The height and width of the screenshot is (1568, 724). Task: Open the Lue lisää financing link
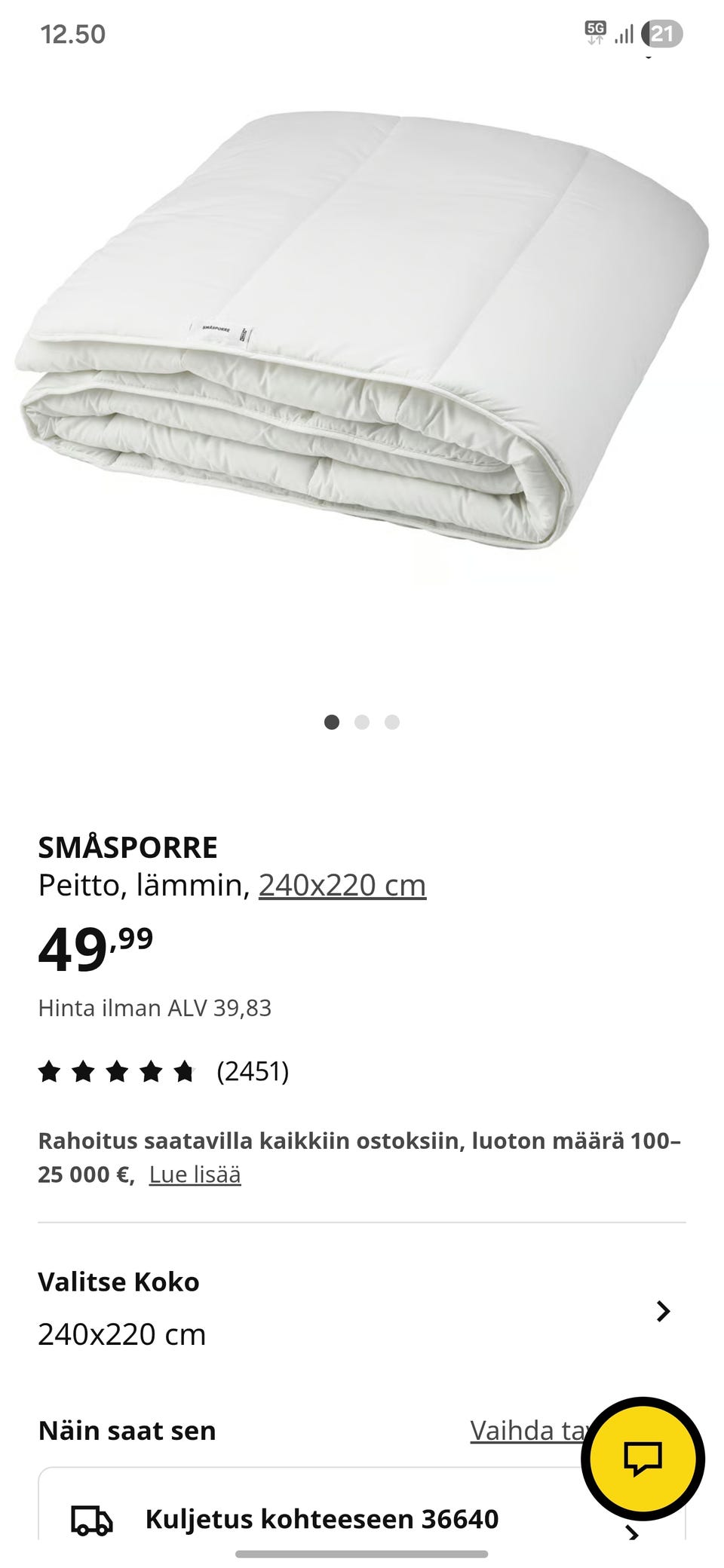click(x=195, y=1174)
